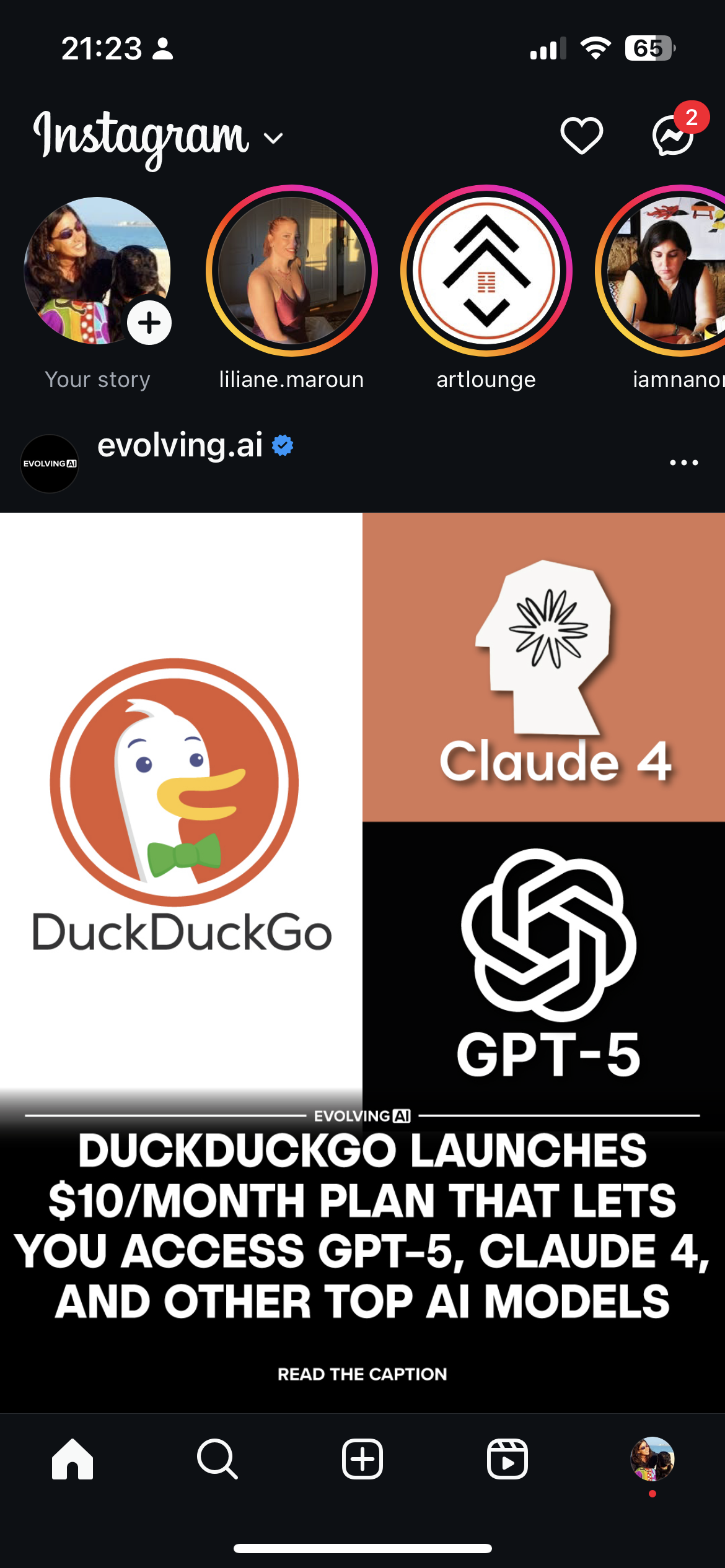This screenshot has height=1568, width=725.
Task: Open evolving.ai profile from post header
Action: click(180, 446)
